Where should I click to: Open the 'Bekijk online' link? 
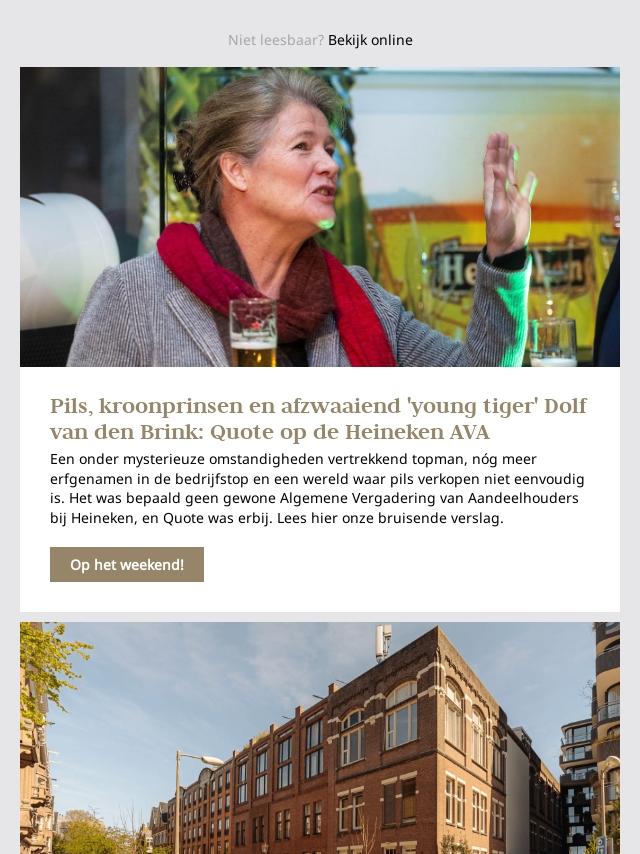(x=370, y=40)
